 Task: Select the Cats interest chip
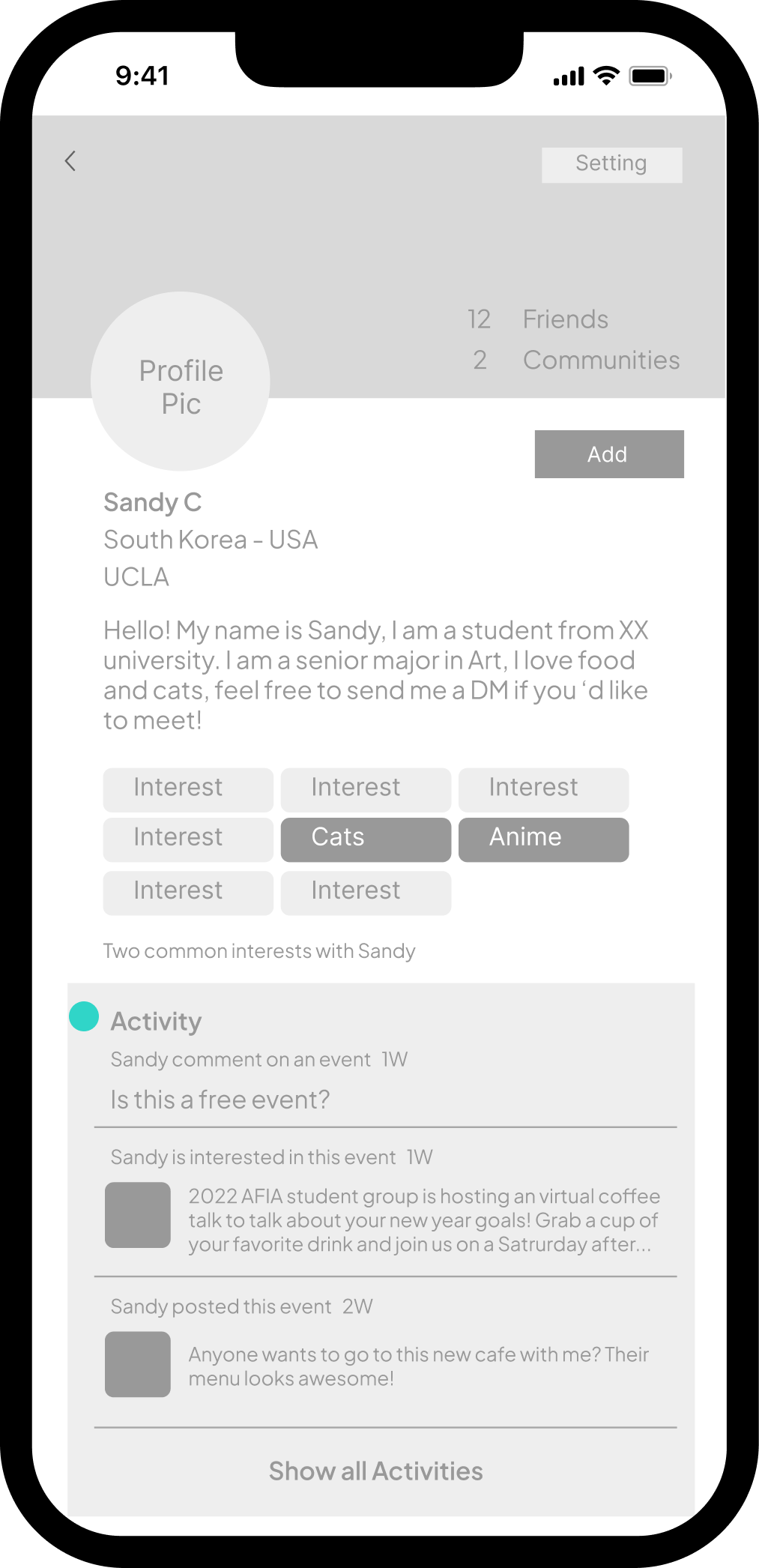coord(366,839)
